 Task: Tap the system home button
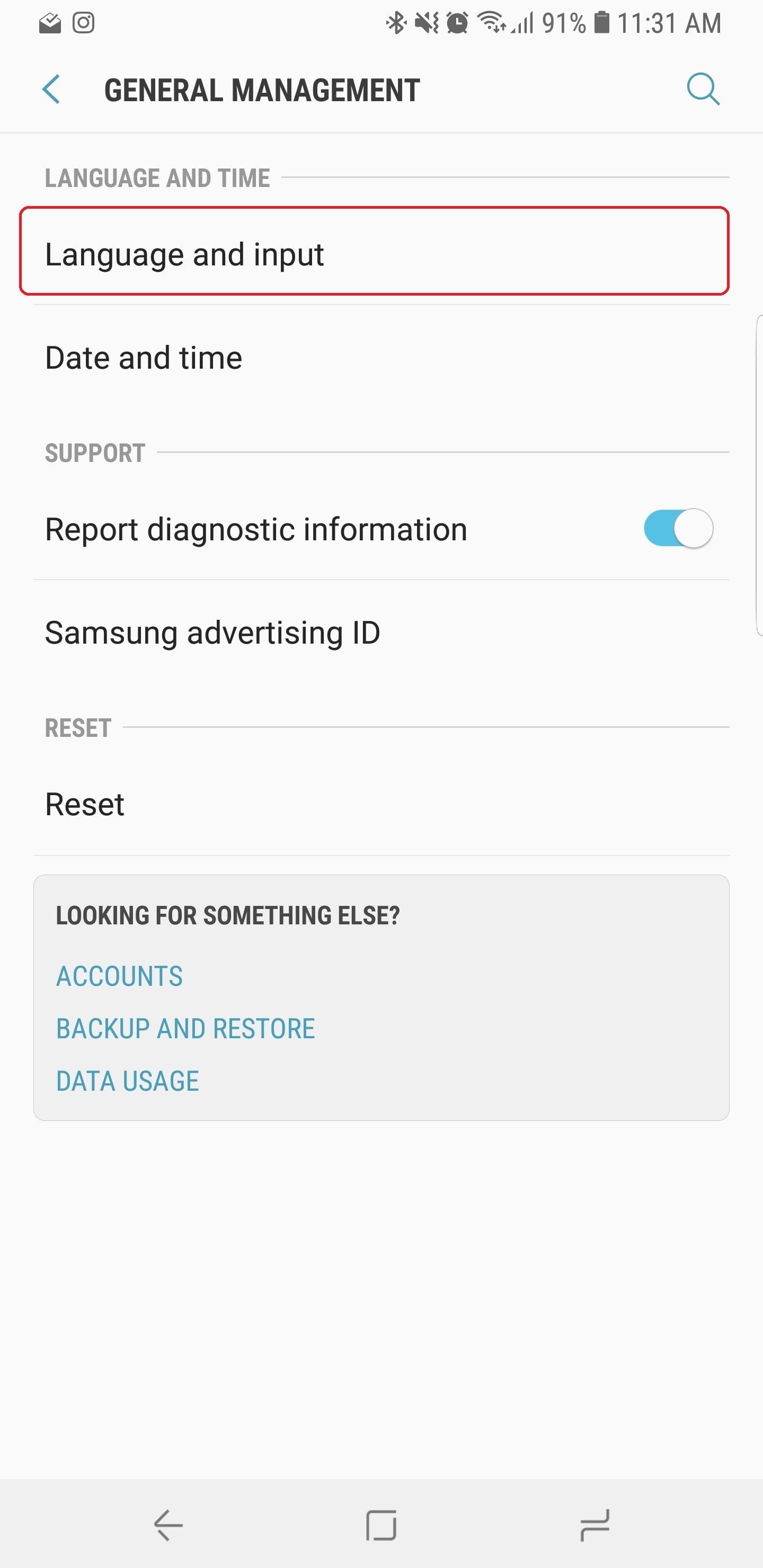pos(381,1525)
